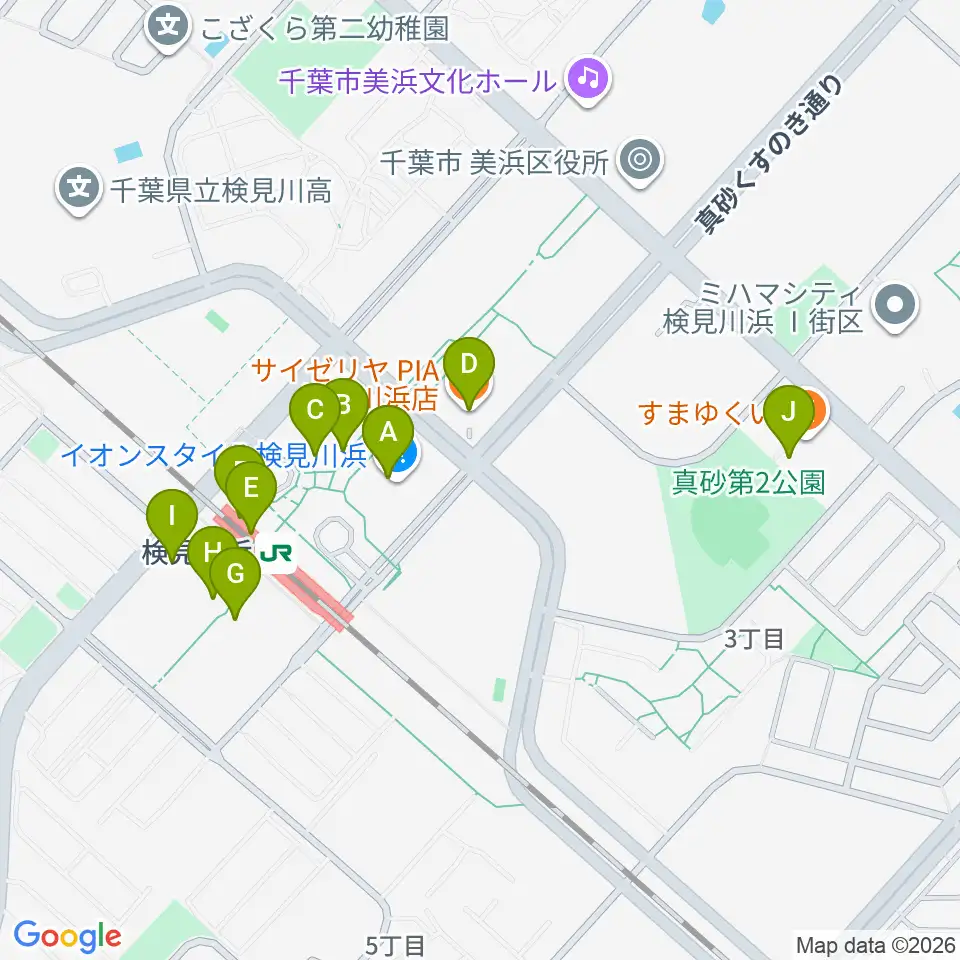
Task: Select map marker C
Action: (315, 412)
